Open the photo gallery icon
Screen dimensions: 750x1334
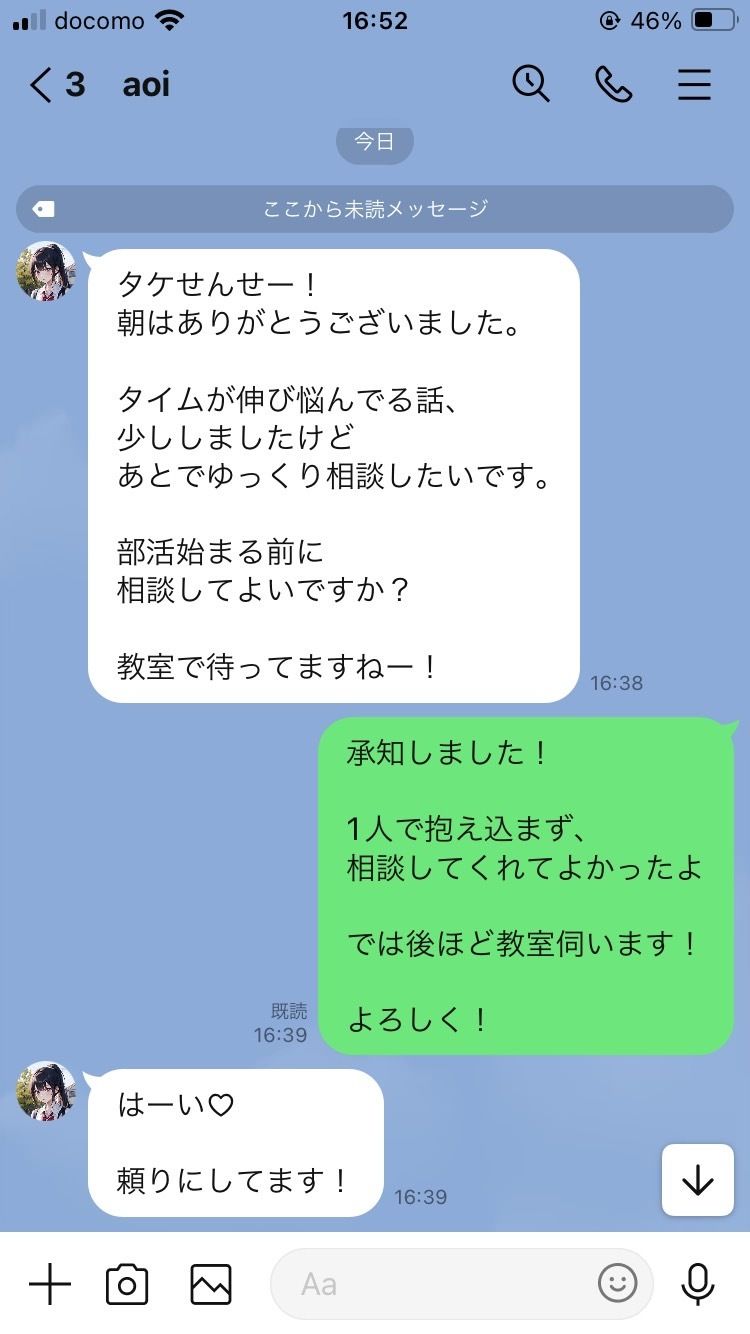pos(212,1283)
